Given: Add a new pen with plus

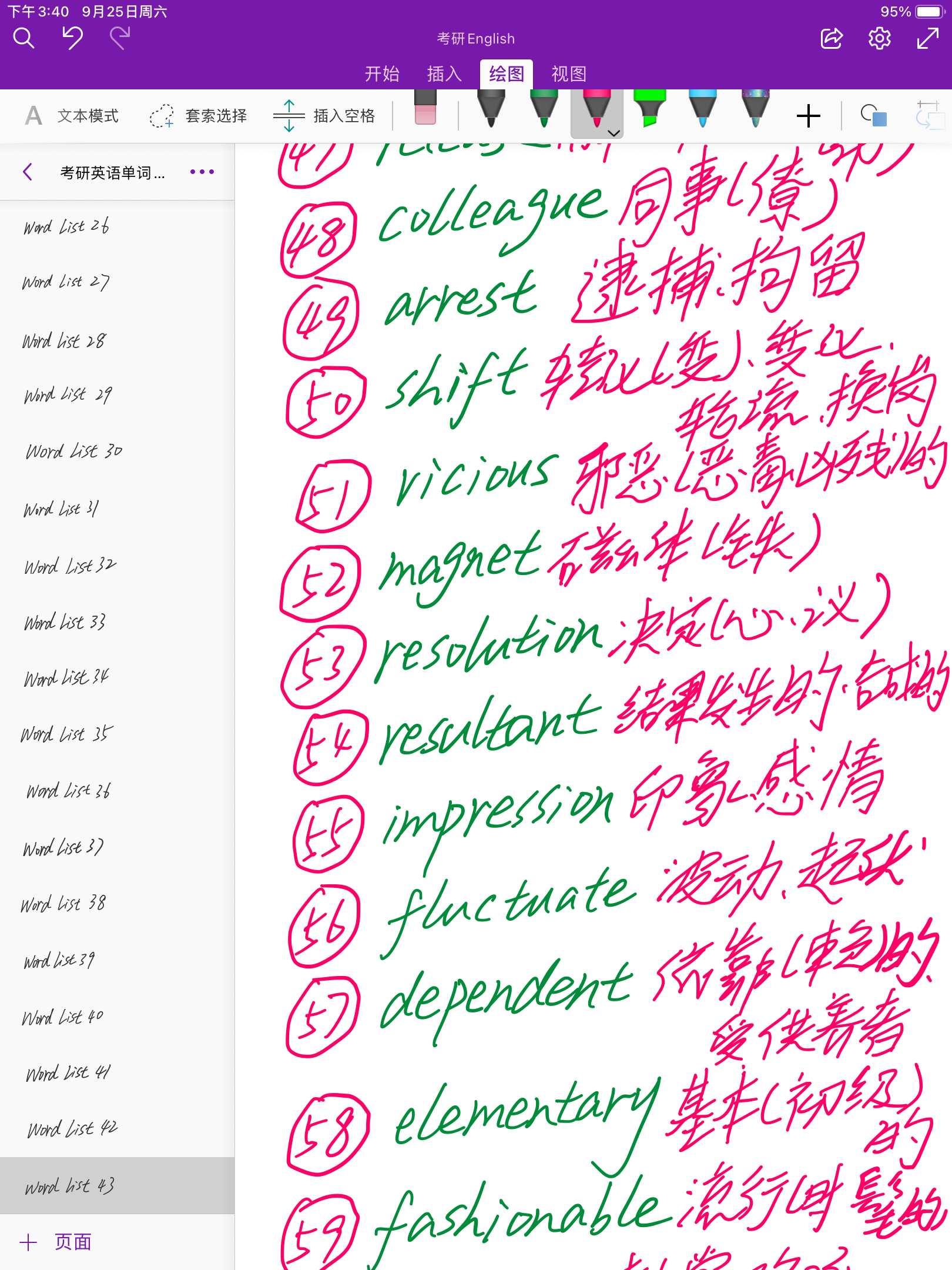Looking at the screenshot, I should (x=808, y=116).
